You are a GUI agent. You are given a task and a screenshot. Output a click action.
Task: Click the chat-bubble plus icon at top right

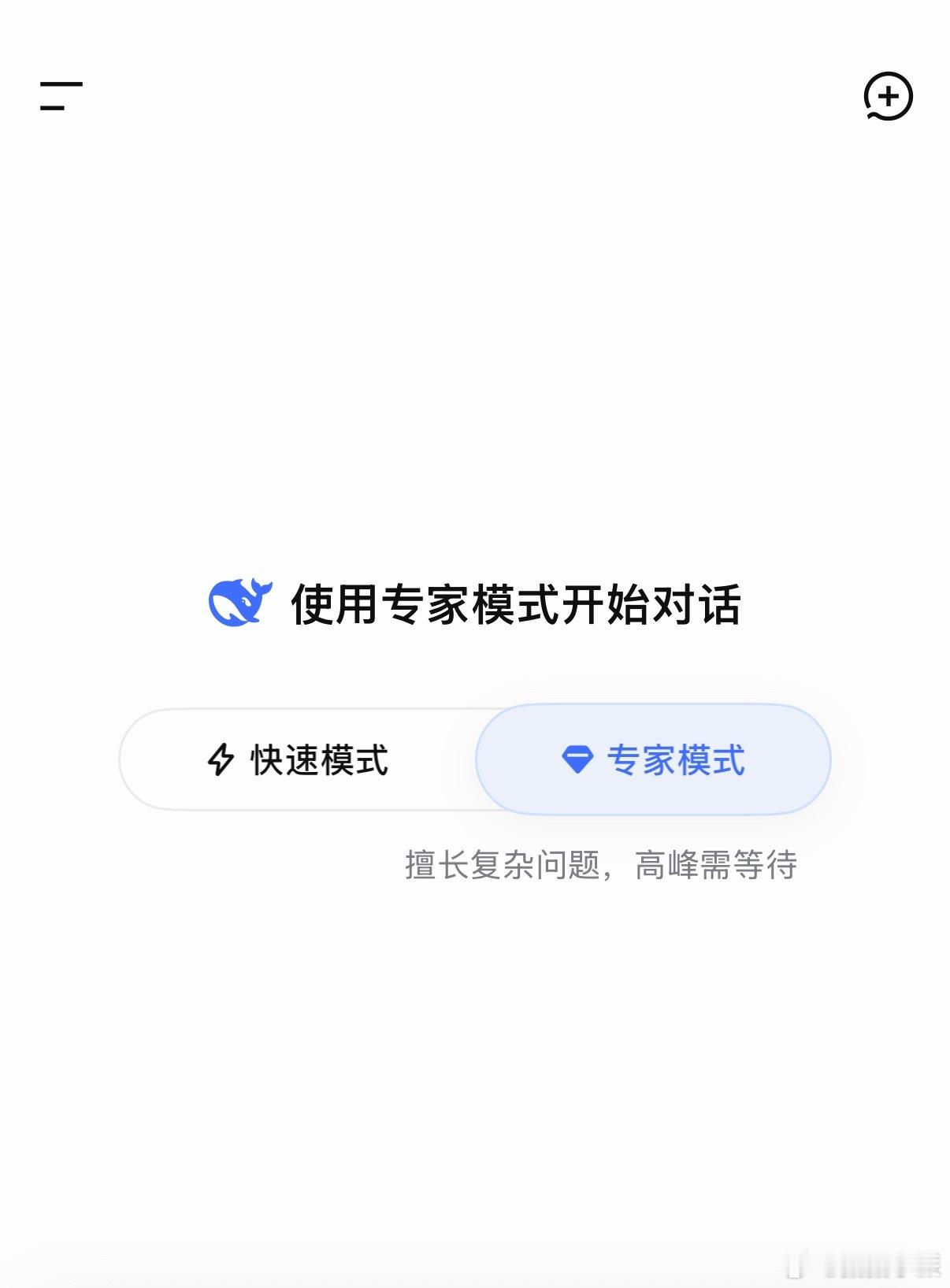point(889,96)
